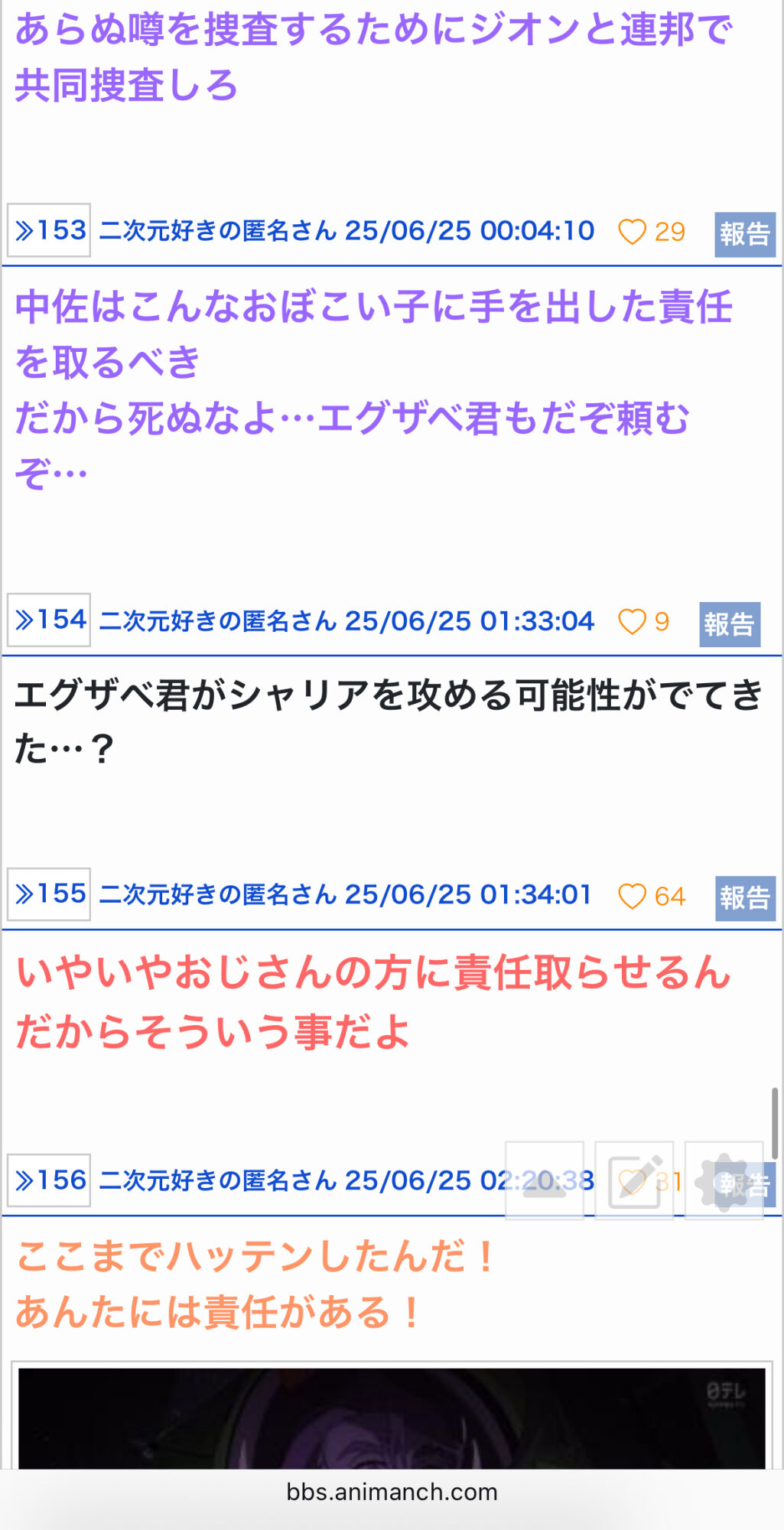Tap reply anchor number 154
The height and width of the screenshot is (1530, 784).
49,620
